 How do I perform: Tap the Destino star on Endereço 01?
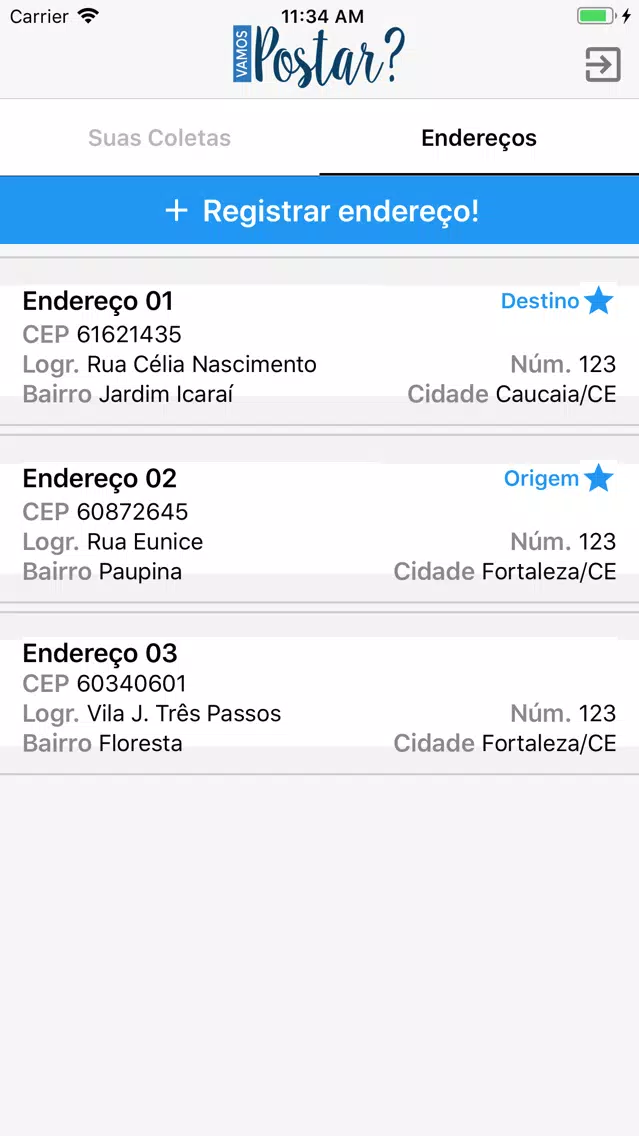tap(598, 301)
